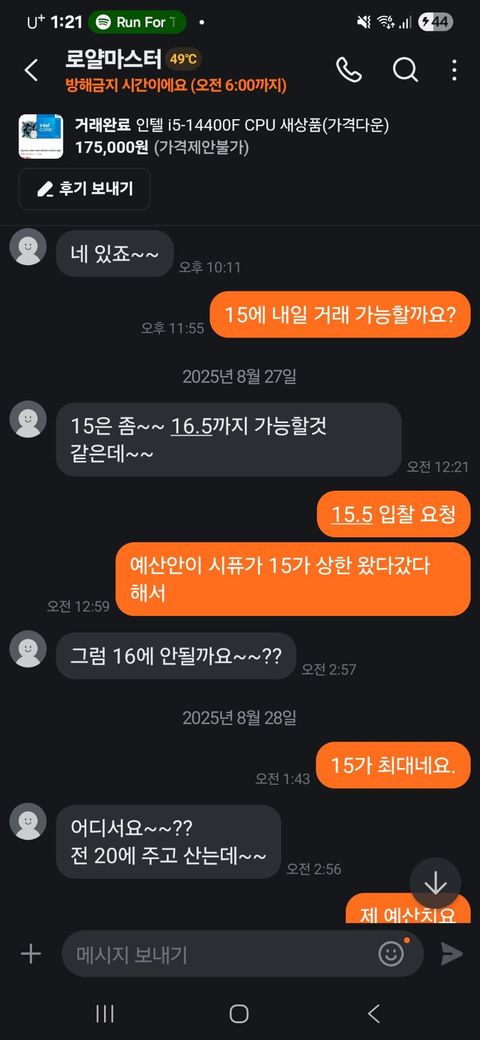Image resolution: width=480 pixels, height=1040 pixels.
Task: View the seller avatar next to 네 있죠~~
Action: (x=28, y=247)
